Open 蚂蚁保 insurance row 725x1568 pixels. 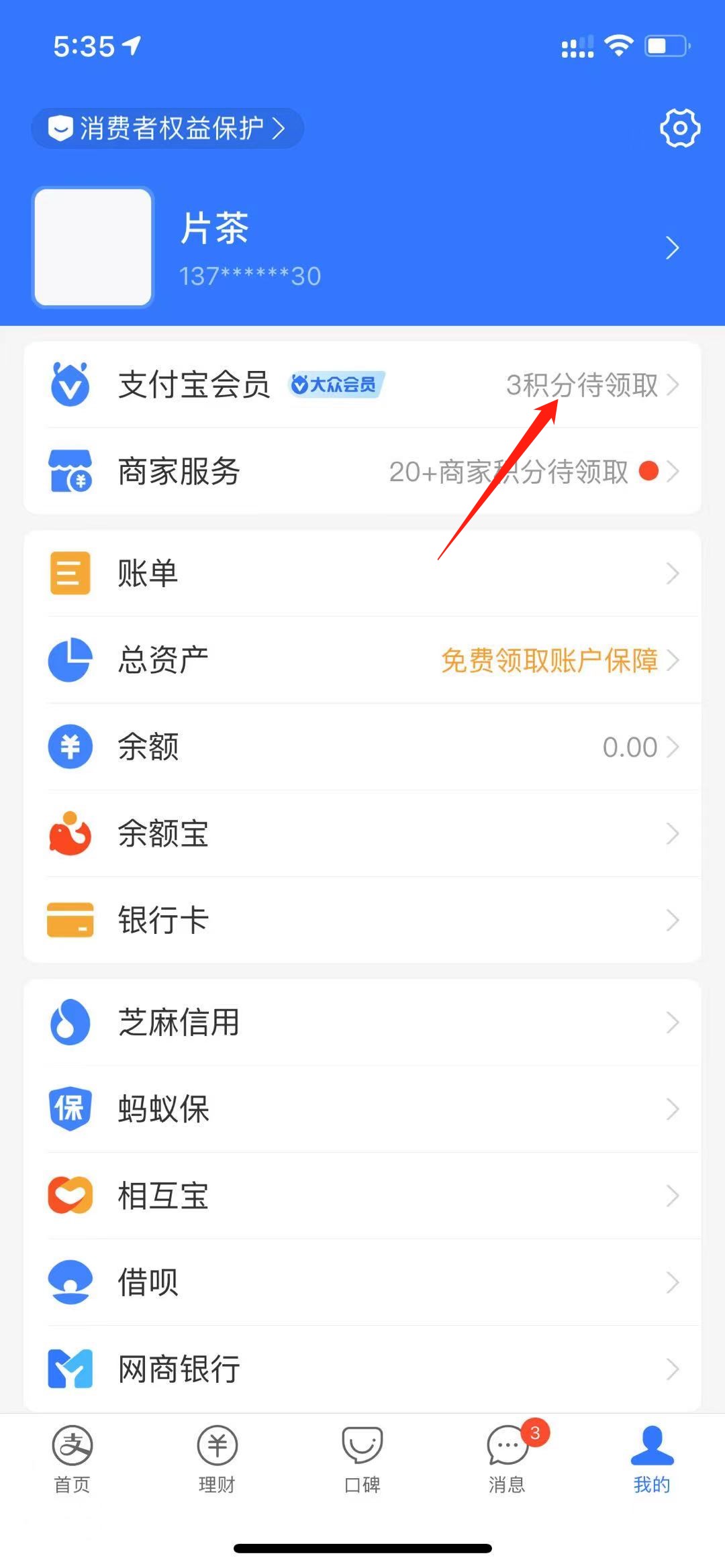(x=362, y=1109)
